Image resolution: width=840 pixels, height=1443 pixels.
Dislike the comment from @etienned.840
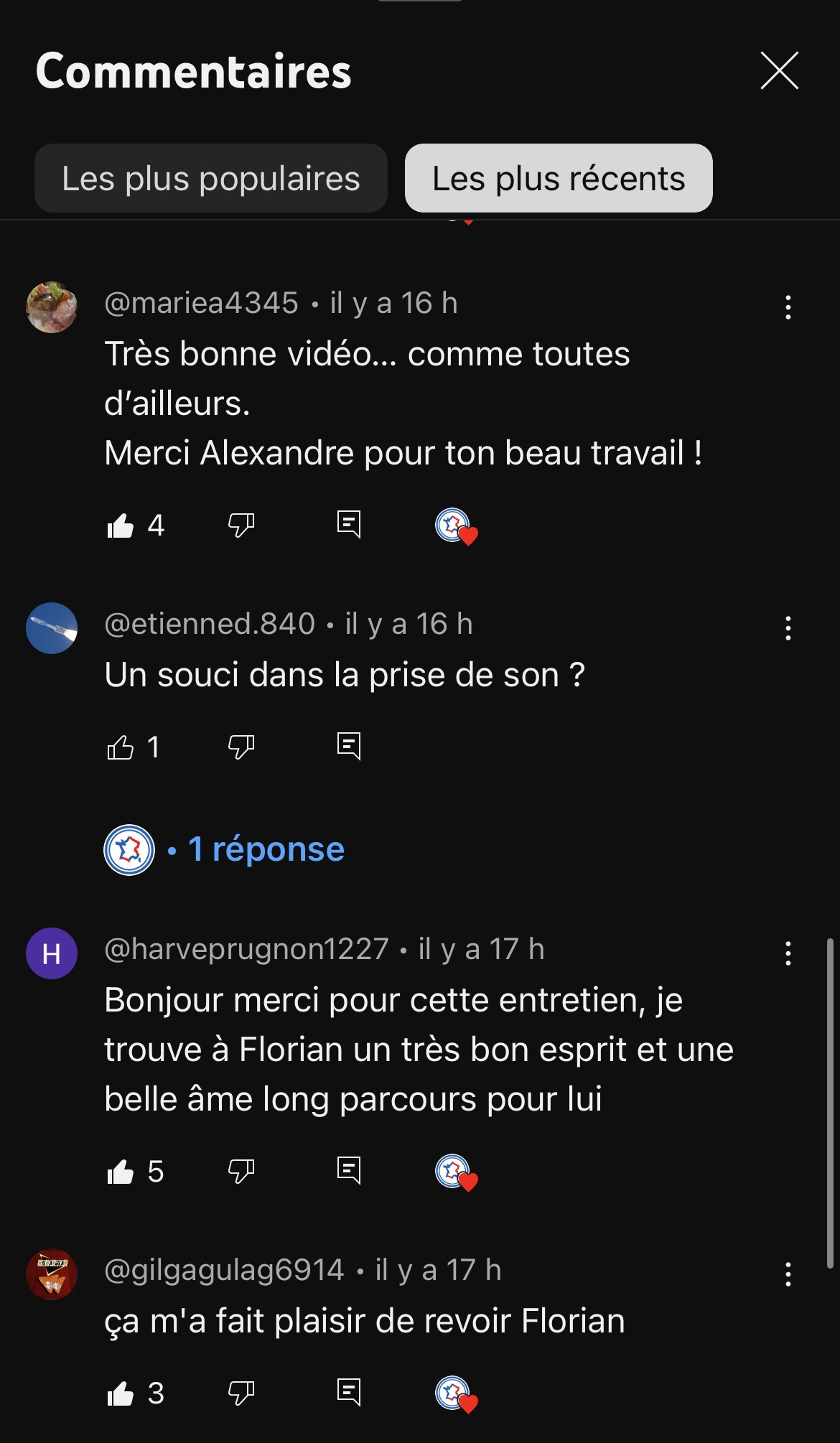[241, 747]
